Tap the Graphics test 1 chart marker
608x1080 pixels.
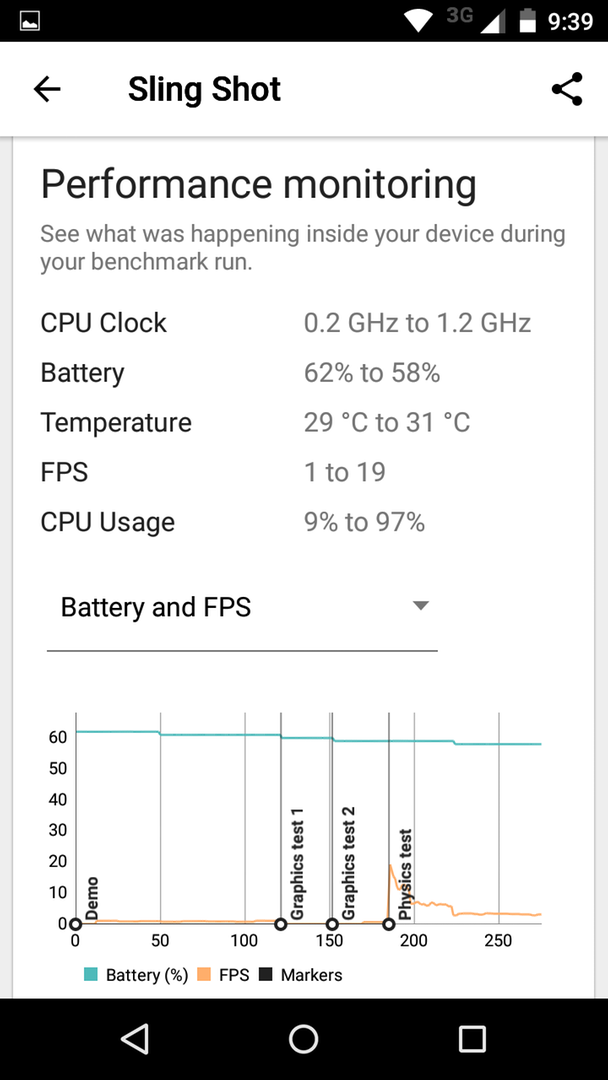click(280, 924)
